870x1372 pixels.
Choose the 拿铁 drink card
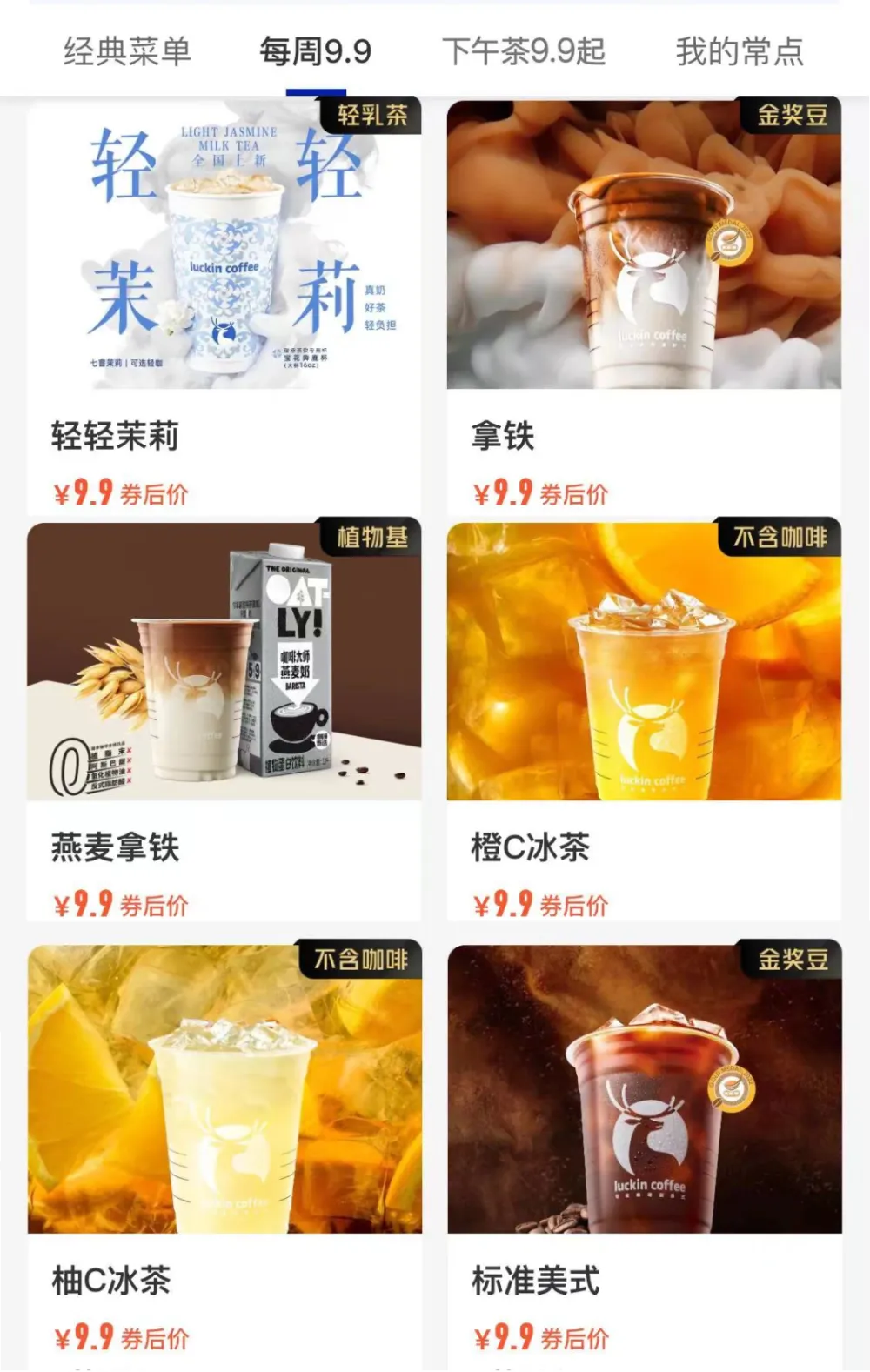pyautogui.click(x=644, y=305)
